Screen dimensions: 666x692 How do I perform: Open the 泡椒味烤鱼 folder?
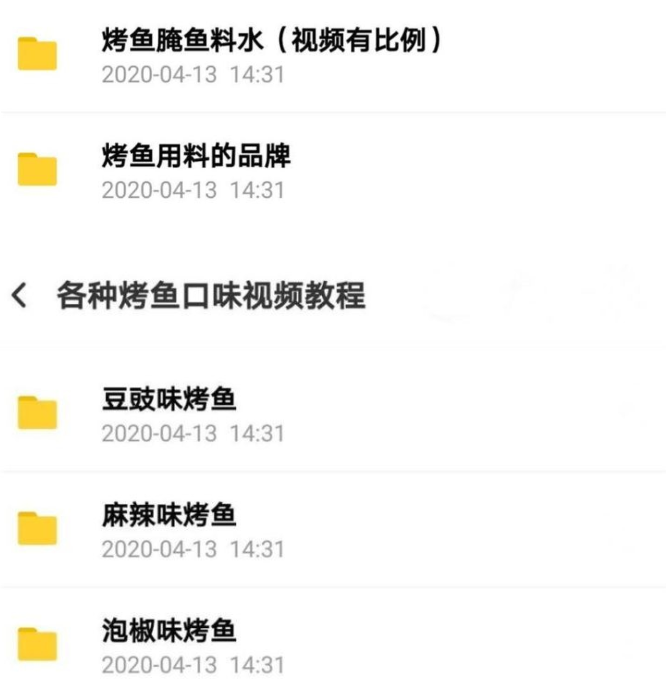point(169,632)
